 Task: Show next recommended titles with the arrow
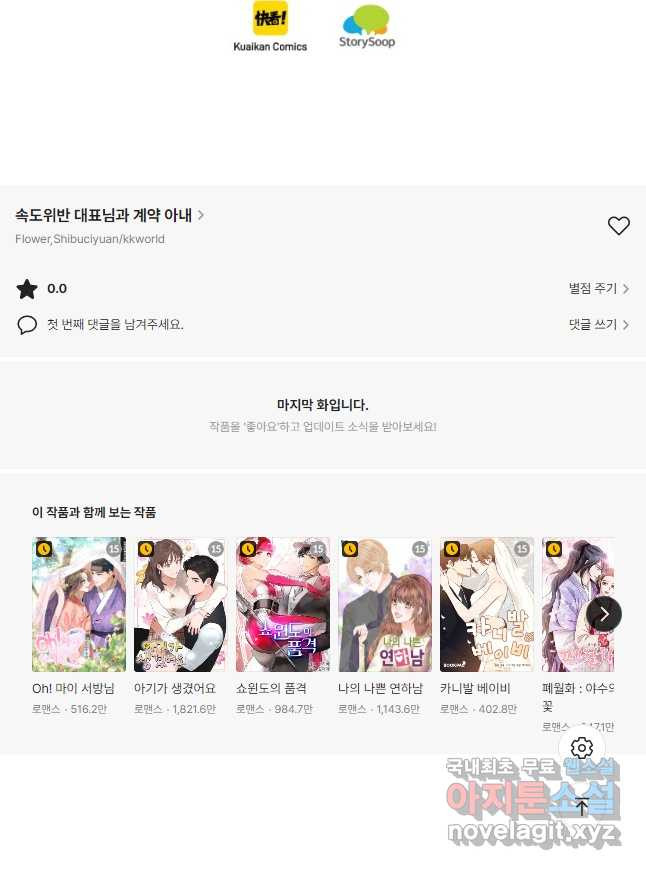(x=604, y=614)
